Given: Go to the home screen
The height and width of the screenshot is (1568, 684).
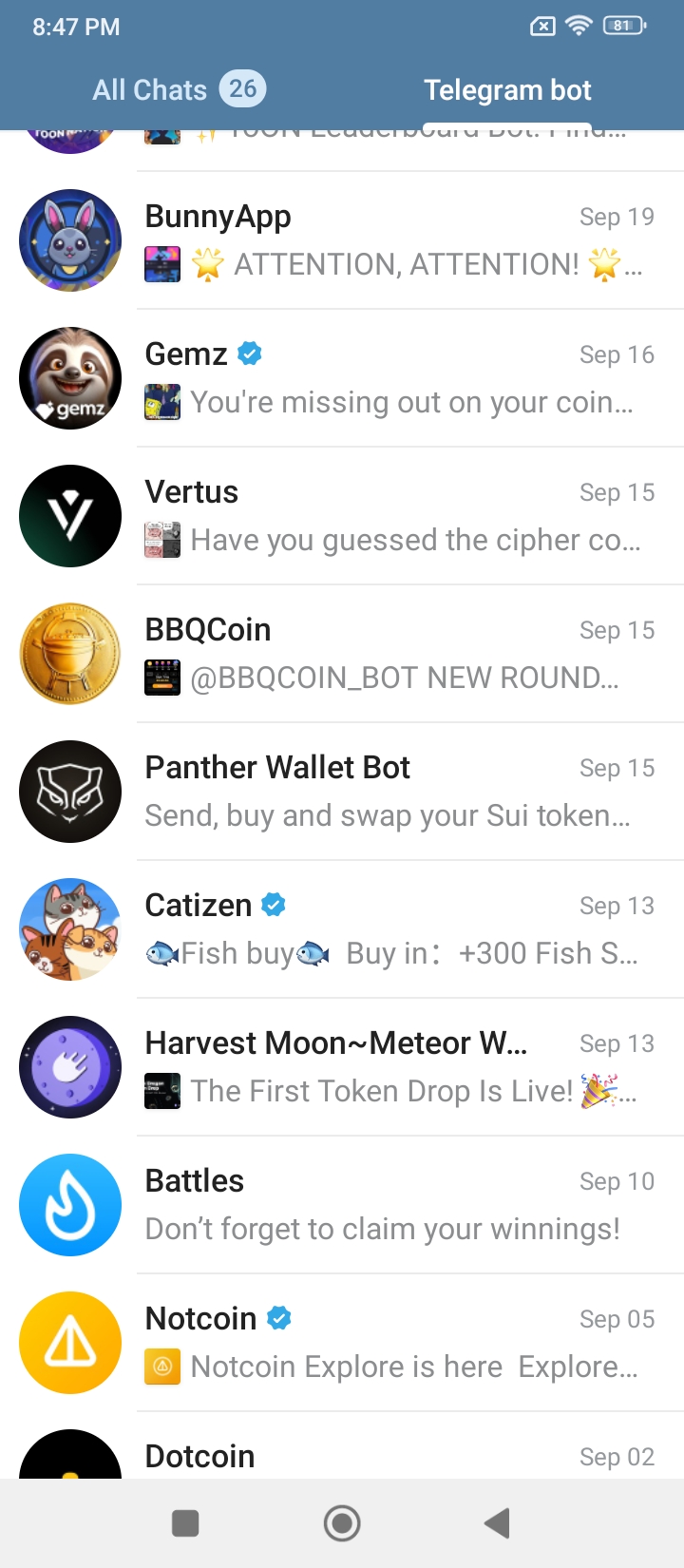Looking at the screenshot, I should coord(342,1523).
